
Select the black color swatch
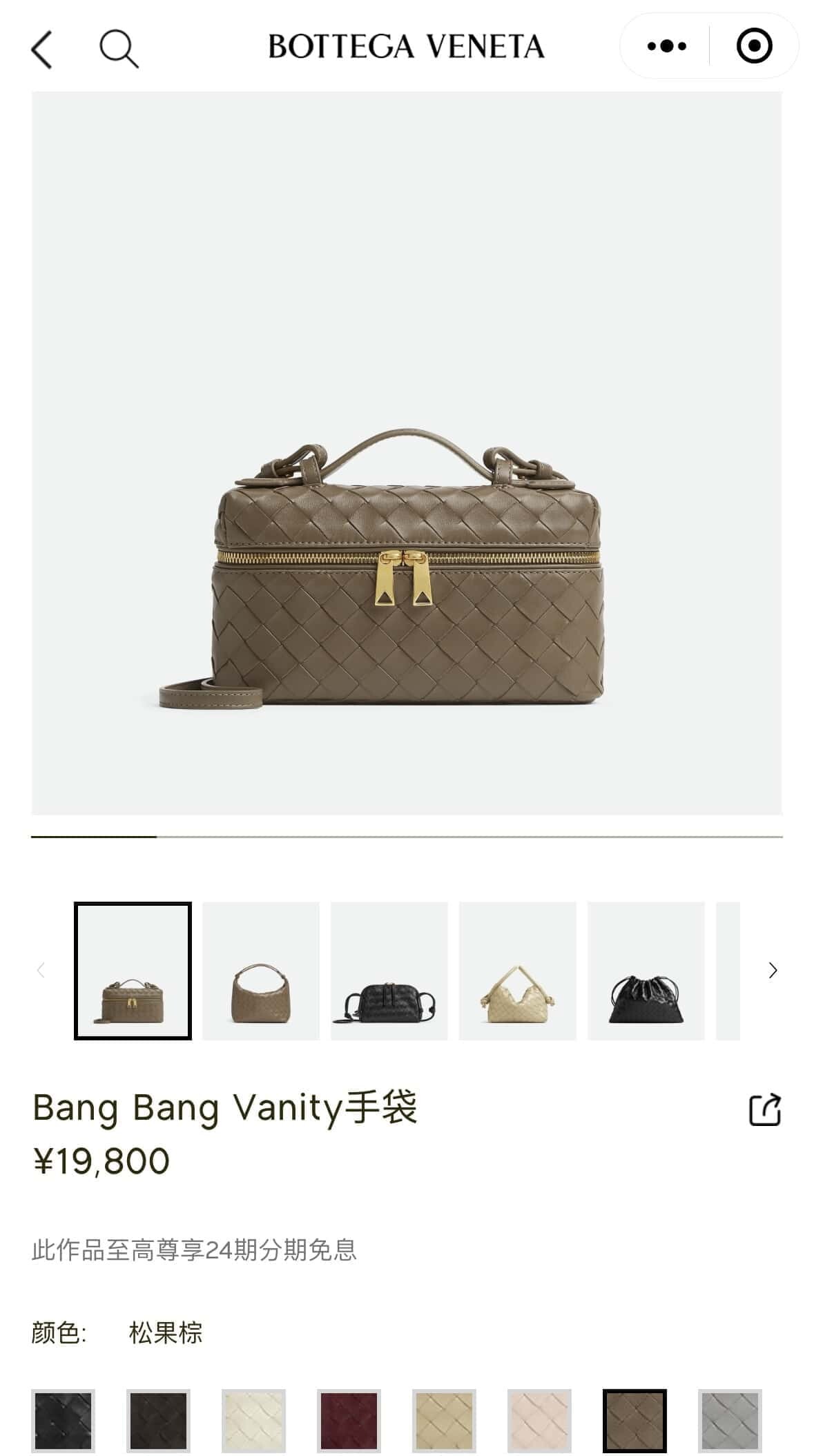(x=64, y=1421)
